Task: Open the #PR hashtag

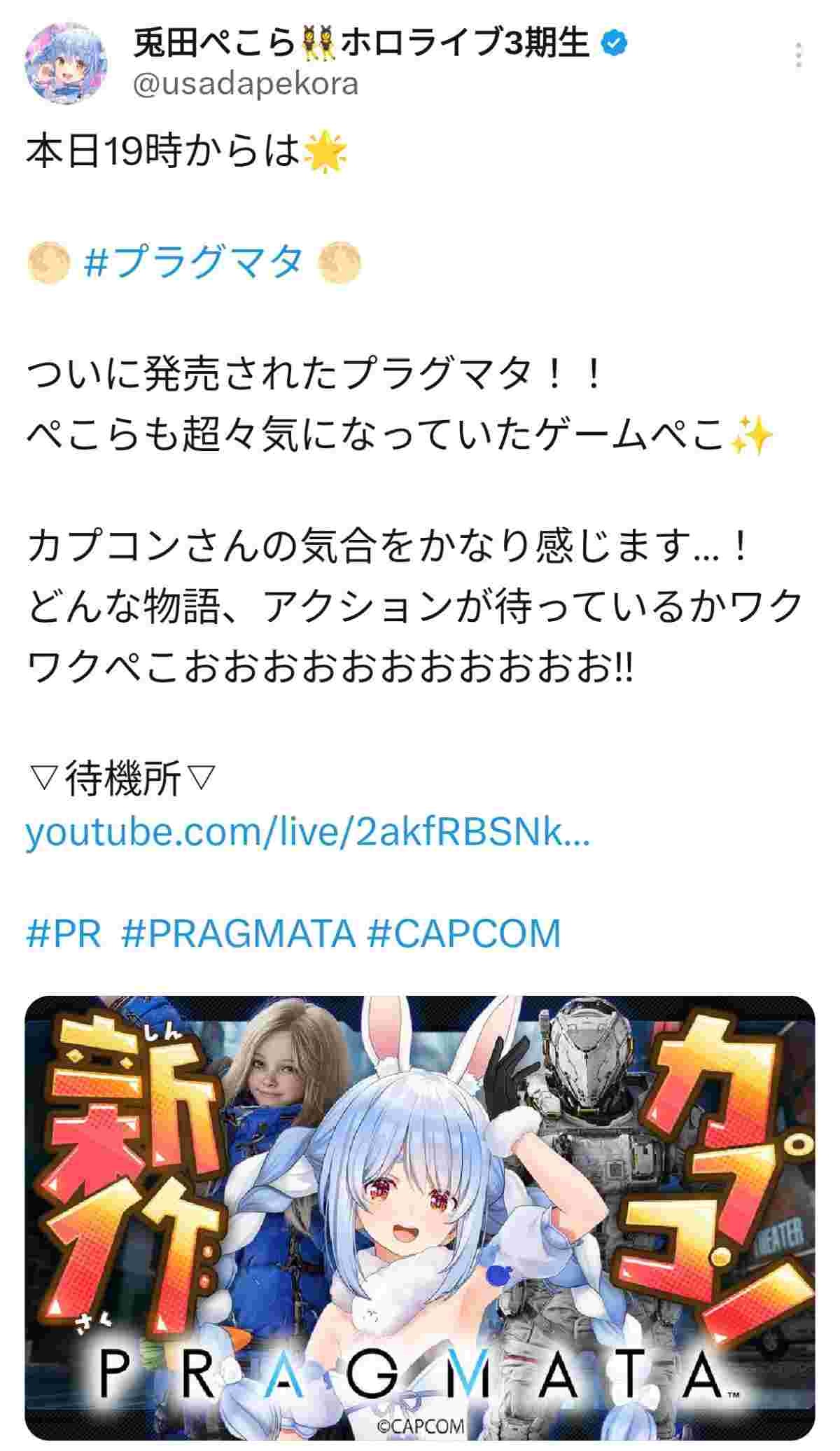Action: pos(64,933)
